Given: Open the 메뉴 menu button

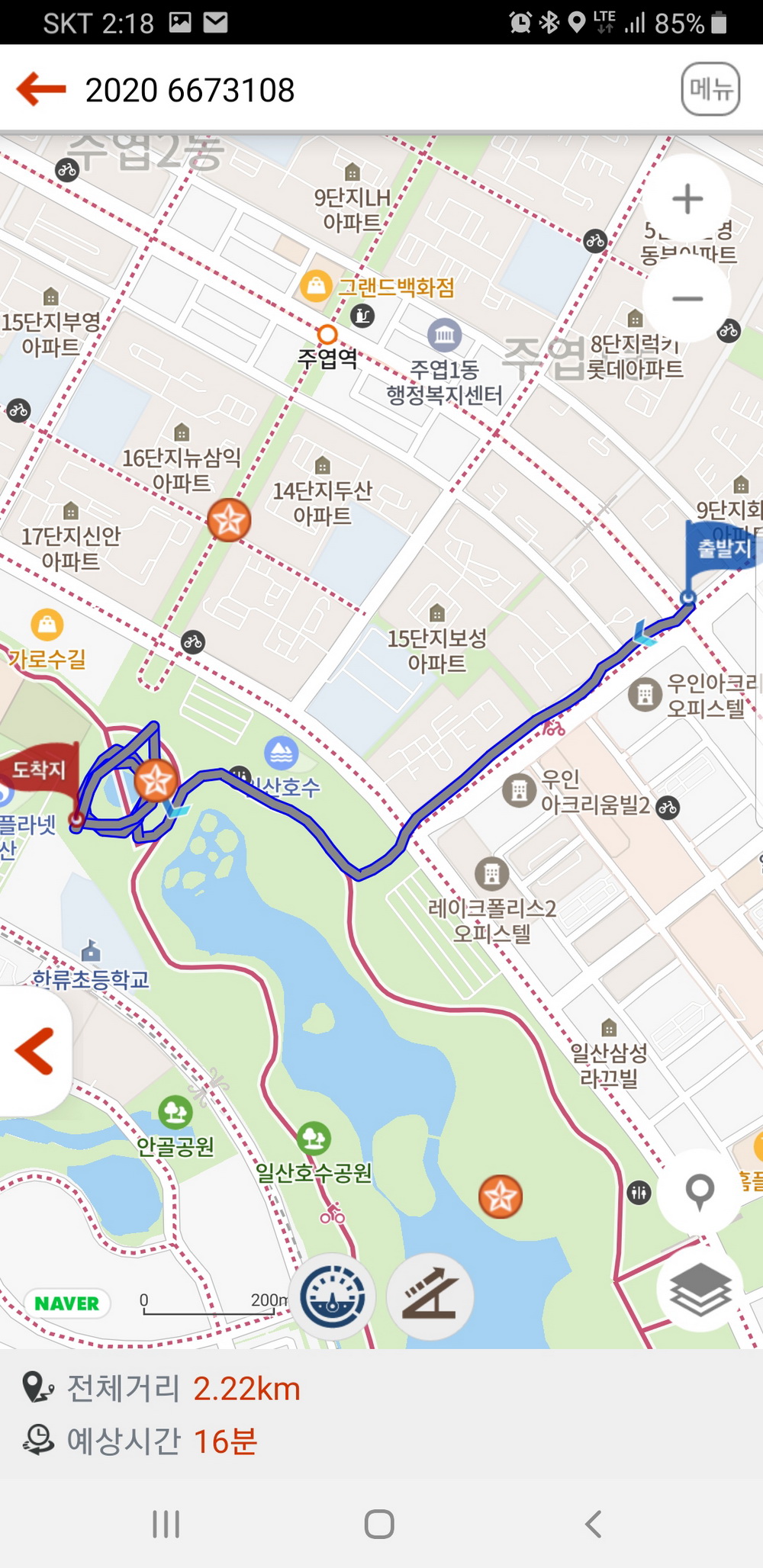Looking at the screenshot, I should click(x=710, y=89).
